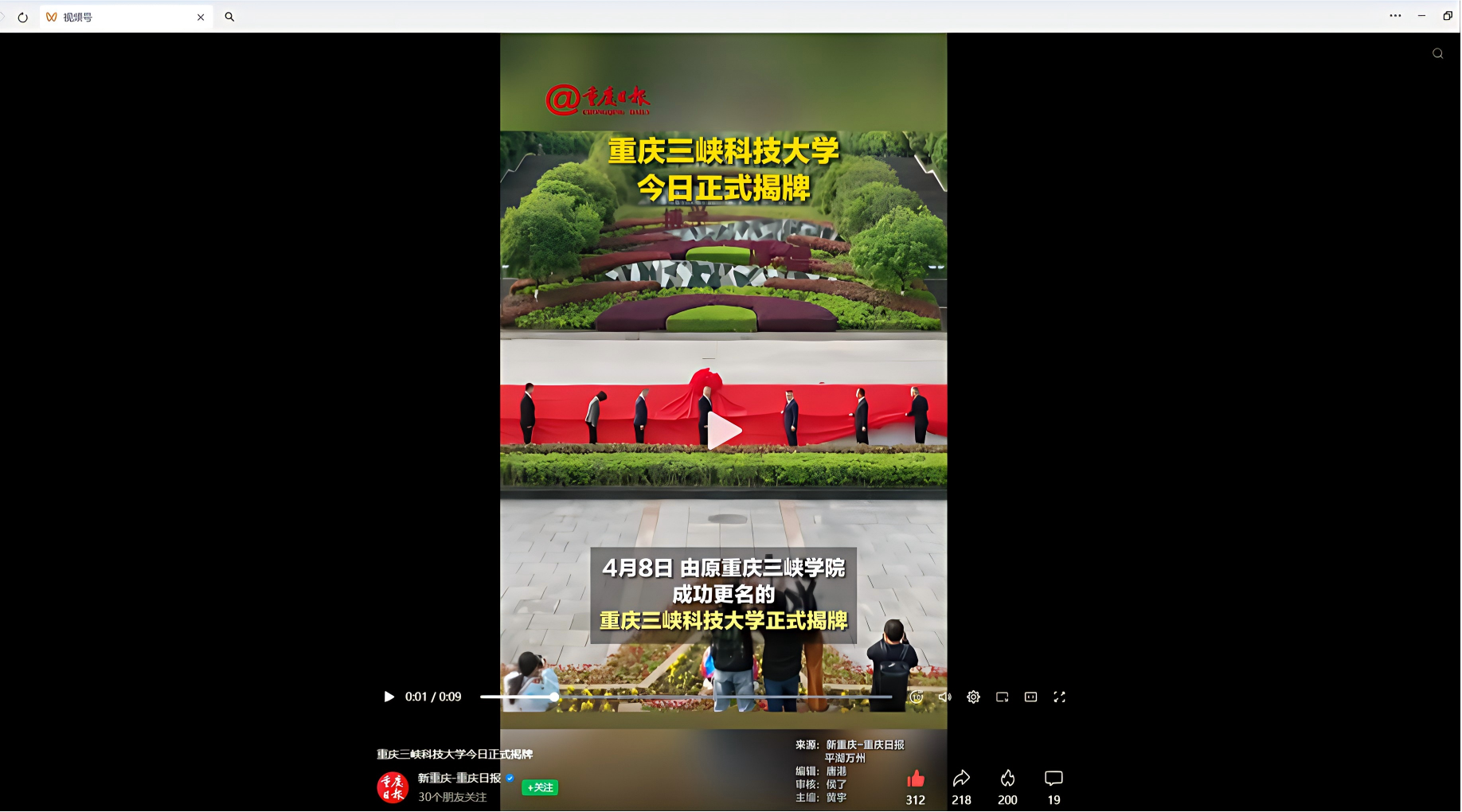
Task: Enter fullscreen mode
Action: (1059, 697)
